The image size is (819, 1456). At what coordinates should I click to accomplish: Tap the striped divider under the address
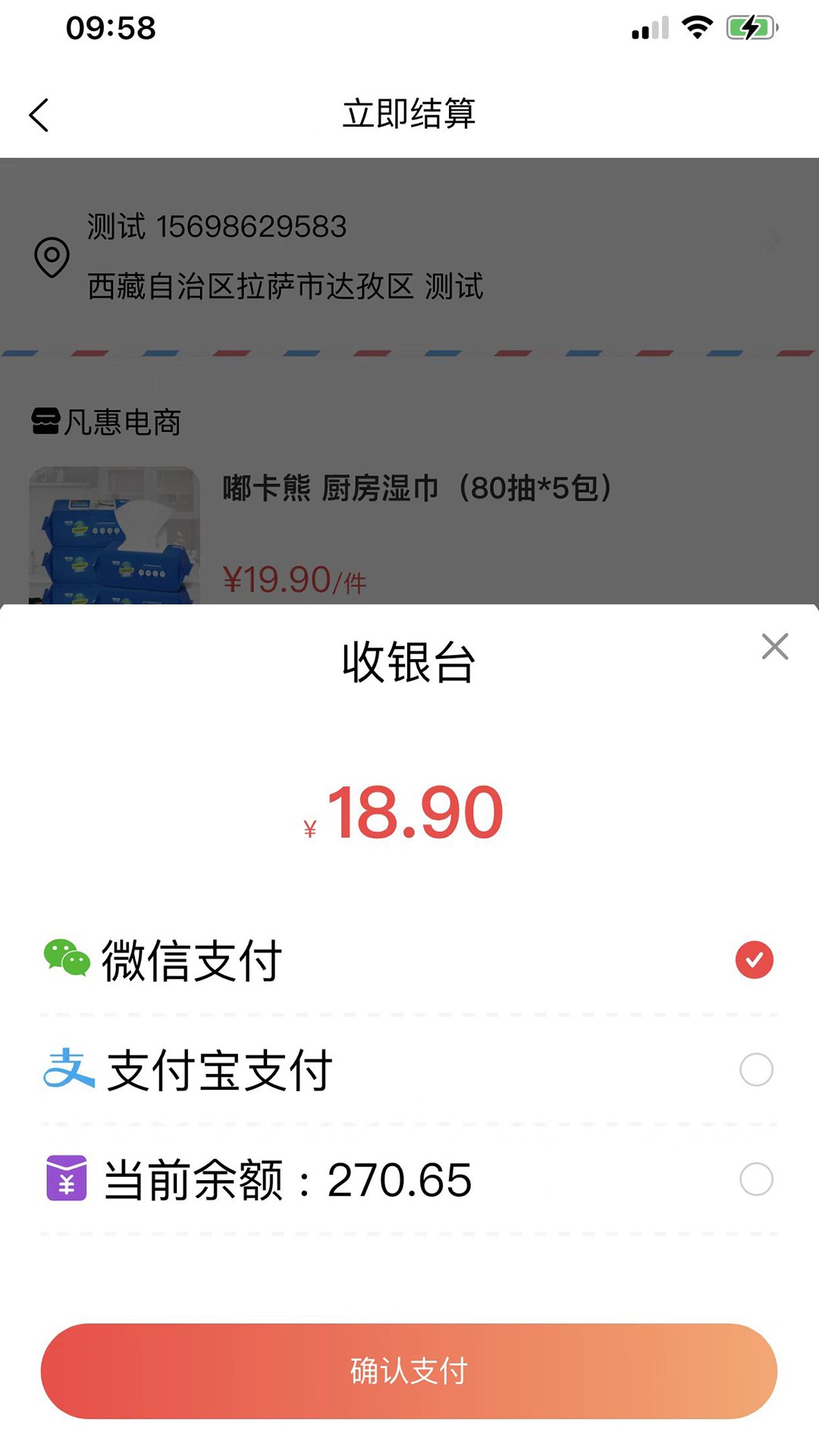(409, 351)
